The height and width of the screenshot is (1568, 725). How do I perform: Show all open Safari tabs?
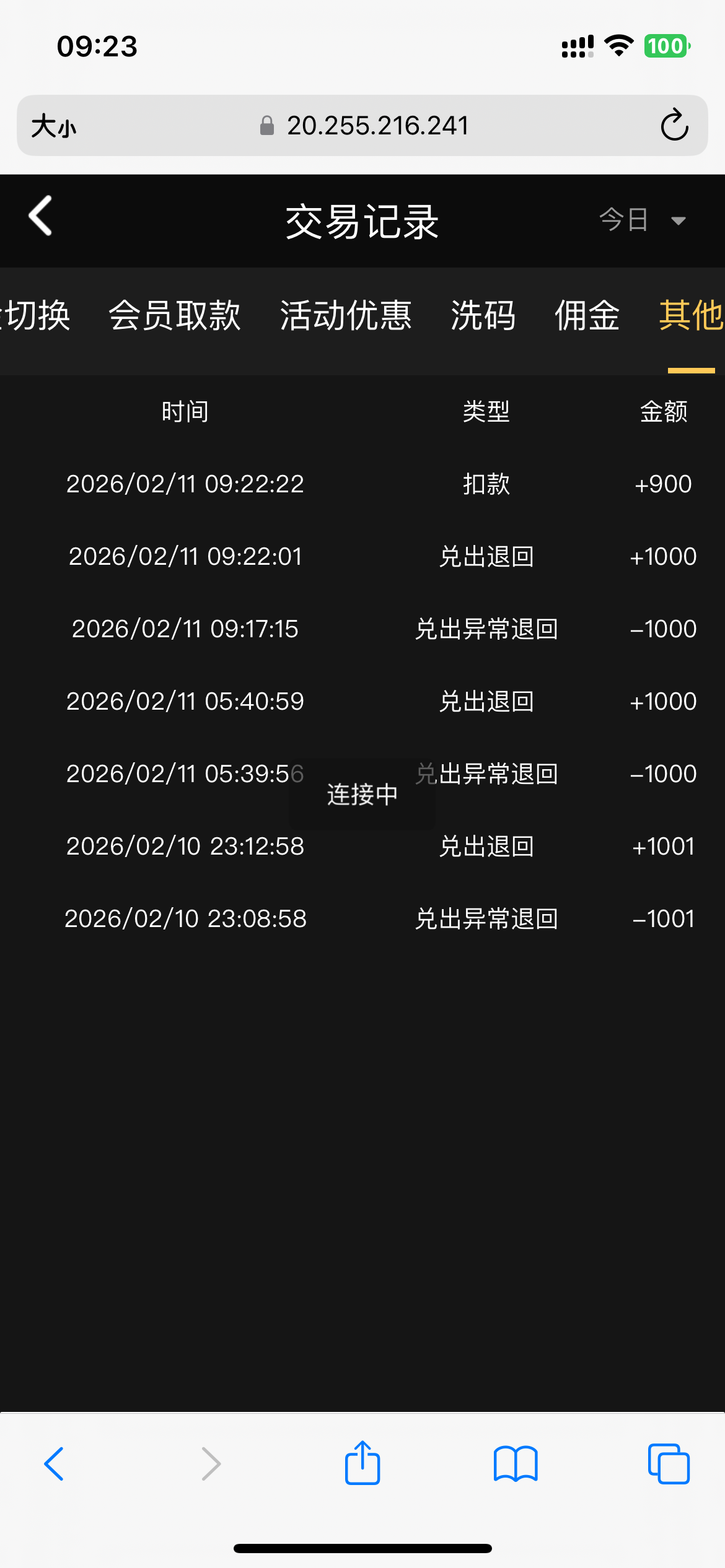669,1464
